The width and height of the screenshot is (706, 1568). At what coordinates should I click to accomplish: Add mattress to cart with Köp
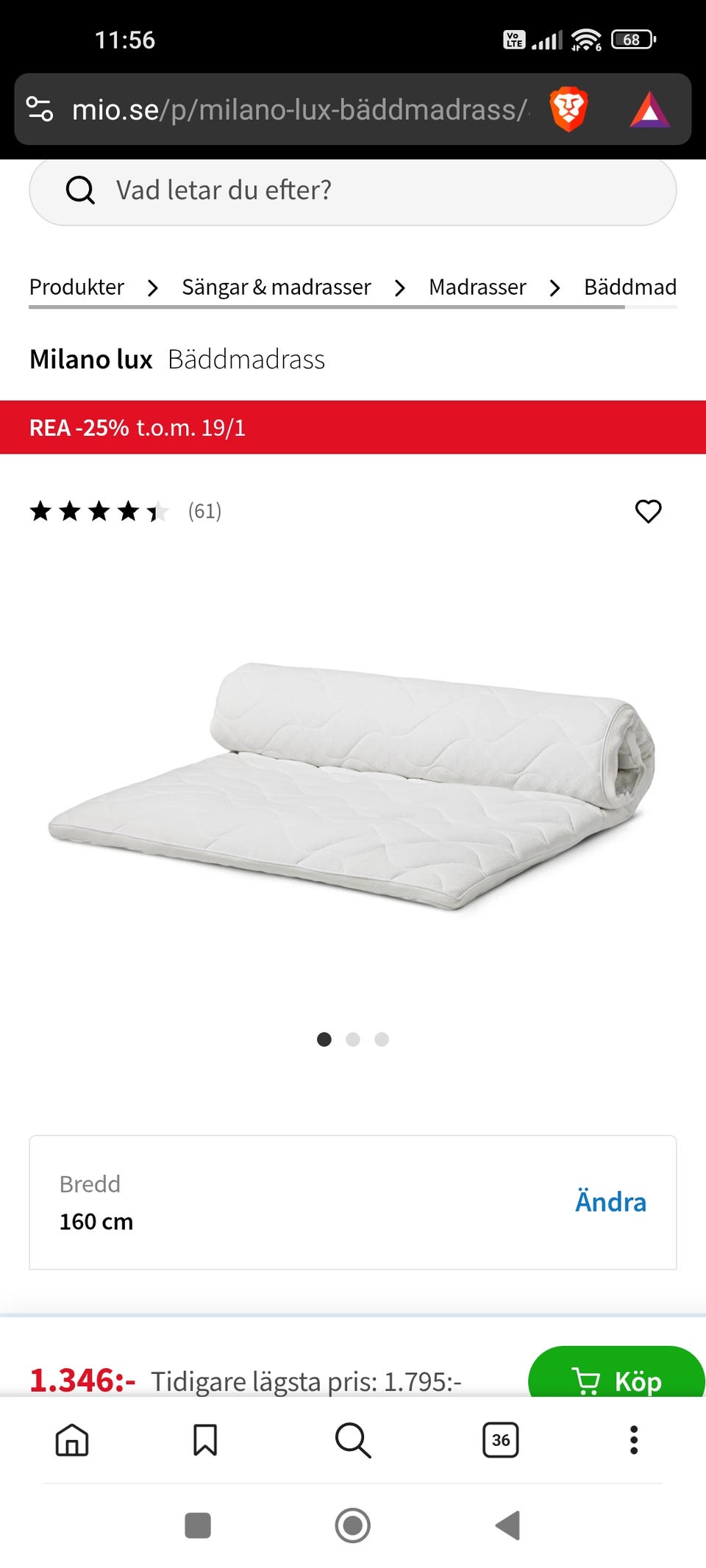pyautogui.click(x=616, y=1375)
